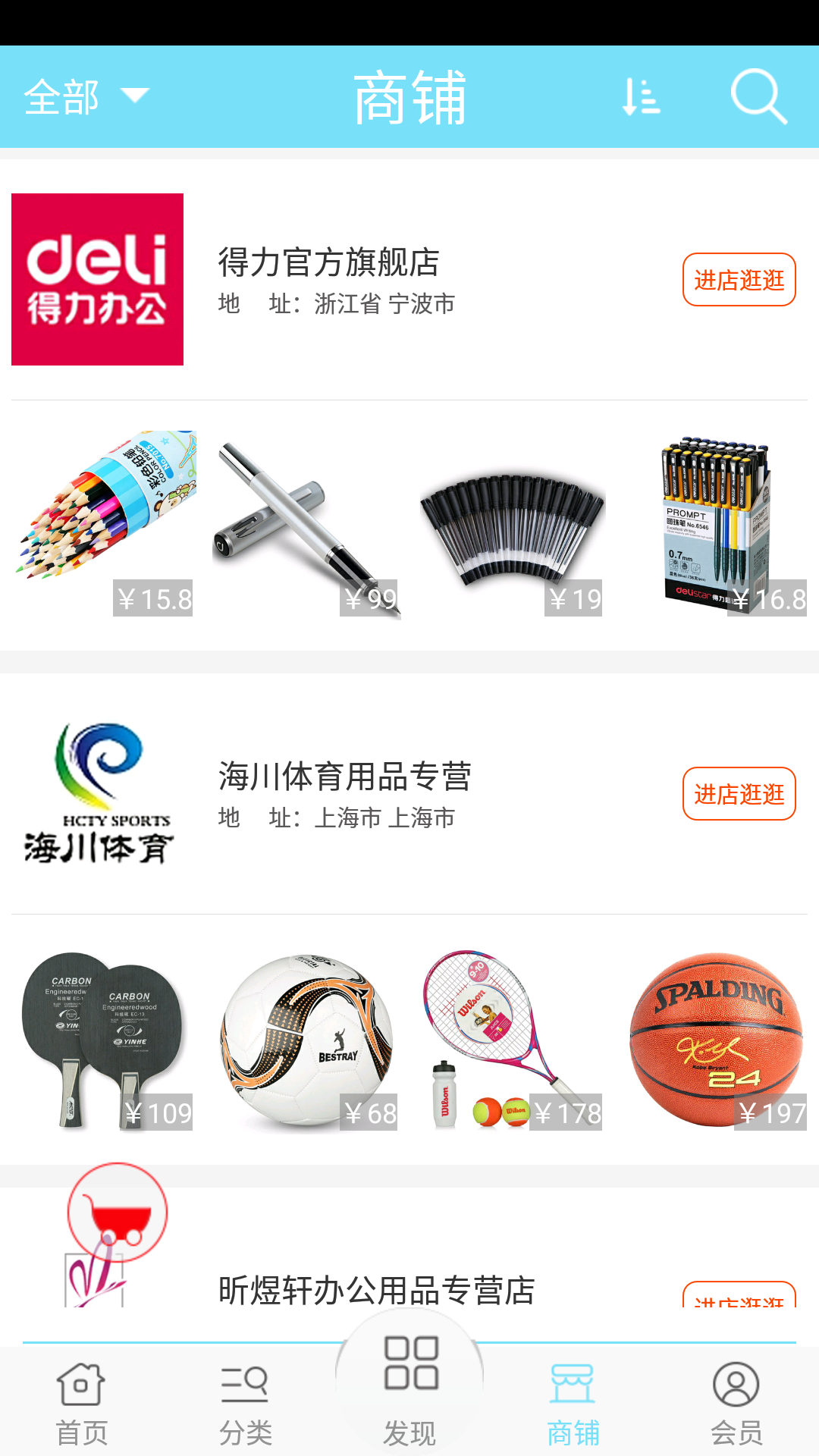Click 进店逛逛 for 海川体育用品专营
Viewport: 819px width, 1456px height.
coord(739,793)
